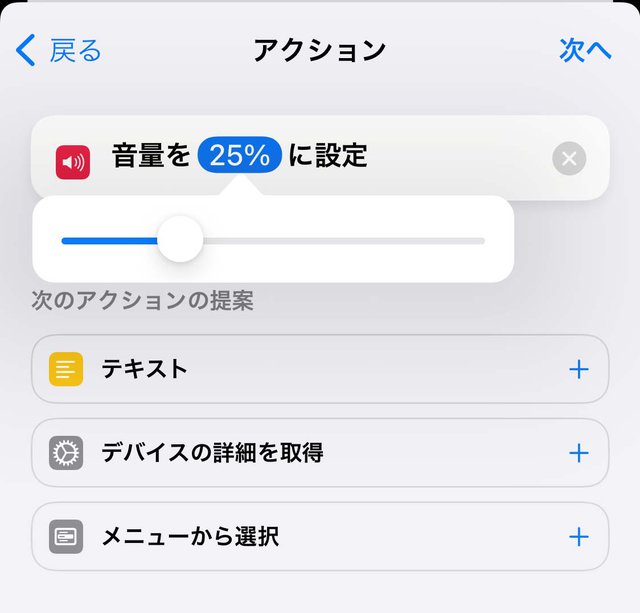Add the デバイスの詳細を取得 action
Screen dimensions: 640x613
(x=578, y=453)
